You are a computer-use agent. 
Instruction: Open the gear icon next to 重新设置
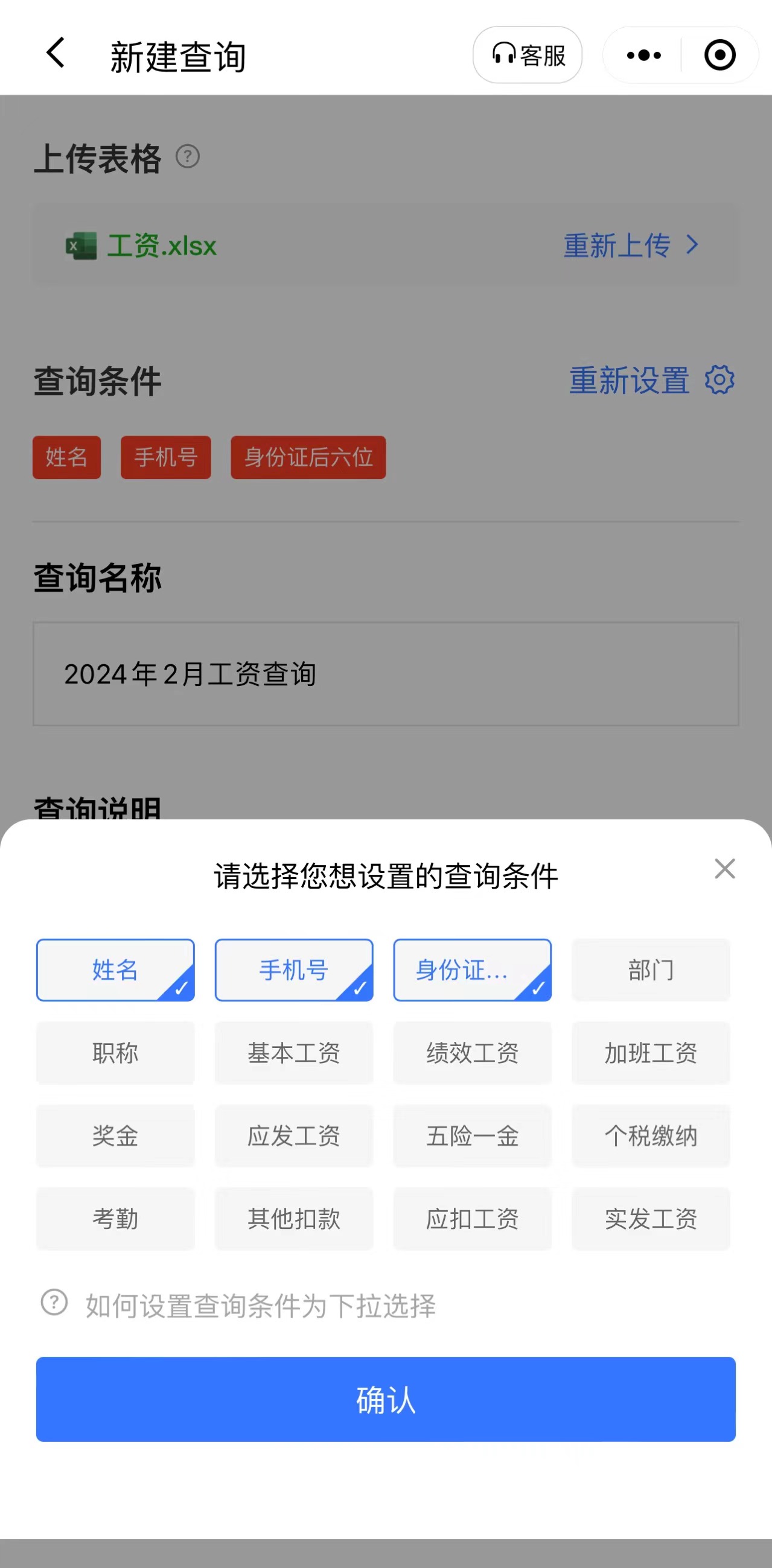721,380
